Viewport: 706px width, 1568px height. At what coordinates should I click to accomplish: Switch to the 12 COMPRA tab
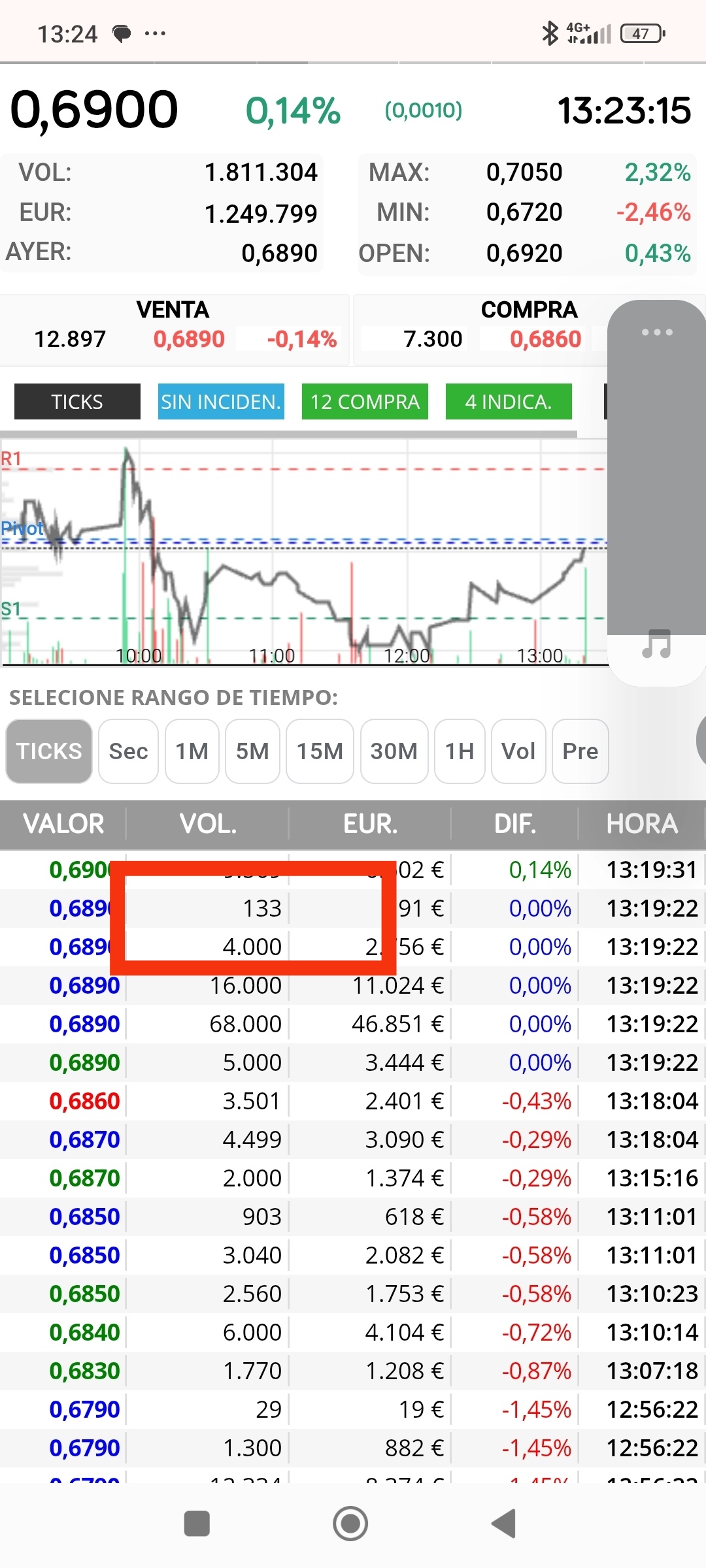365,401
